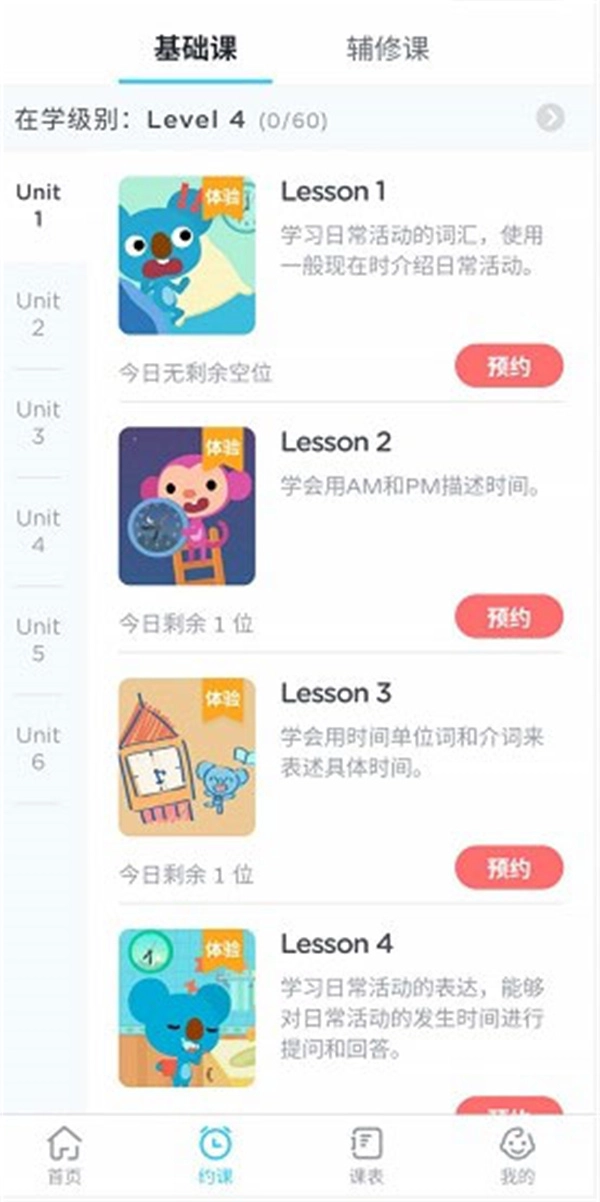Select the 基础课 tab
Viewport: 600px width, 1202px height.
coord(195,49)
